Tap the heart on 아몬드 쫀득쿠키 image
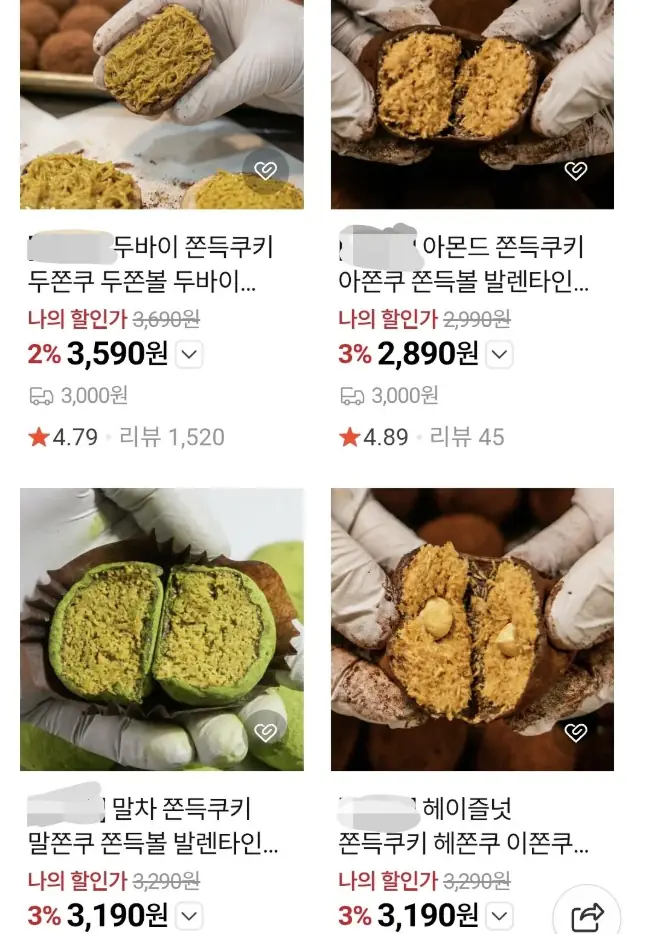 pos(576,171)
